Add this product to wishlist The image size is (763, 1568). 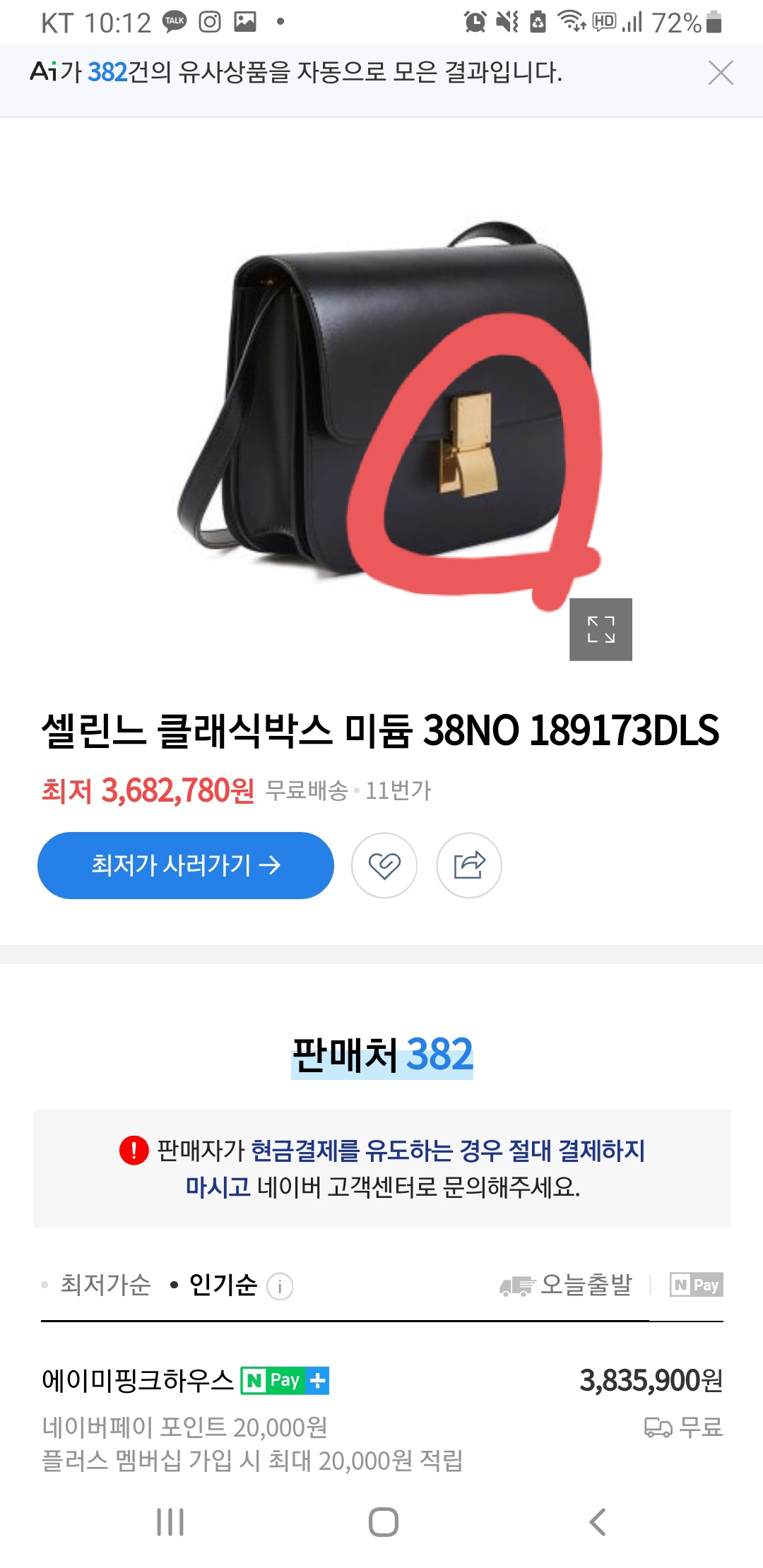[x=384, y=865]
